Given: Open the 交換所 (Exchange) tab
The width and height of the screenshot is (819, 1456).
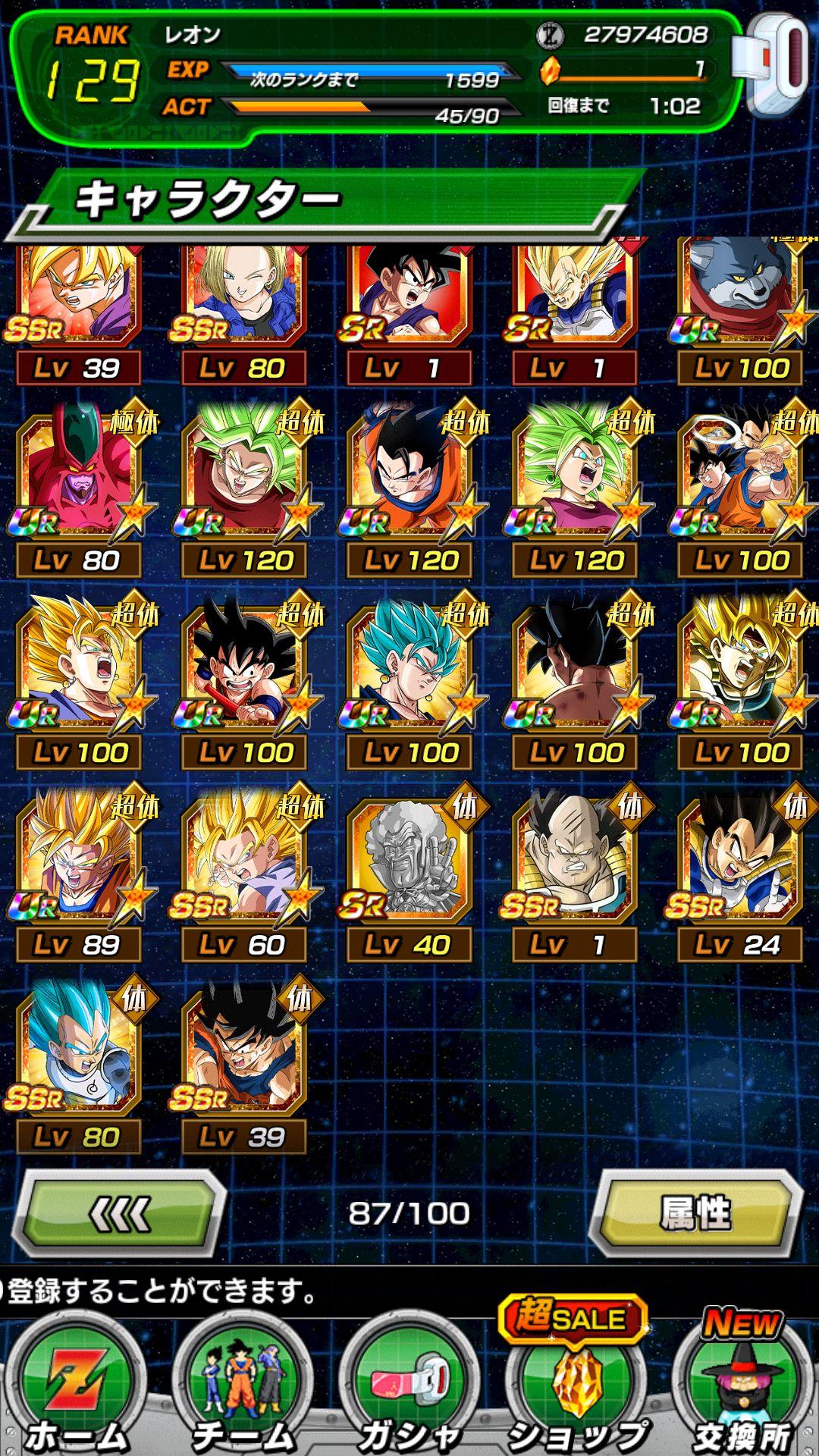Looking at the screenshot, I should (743, 1387).
